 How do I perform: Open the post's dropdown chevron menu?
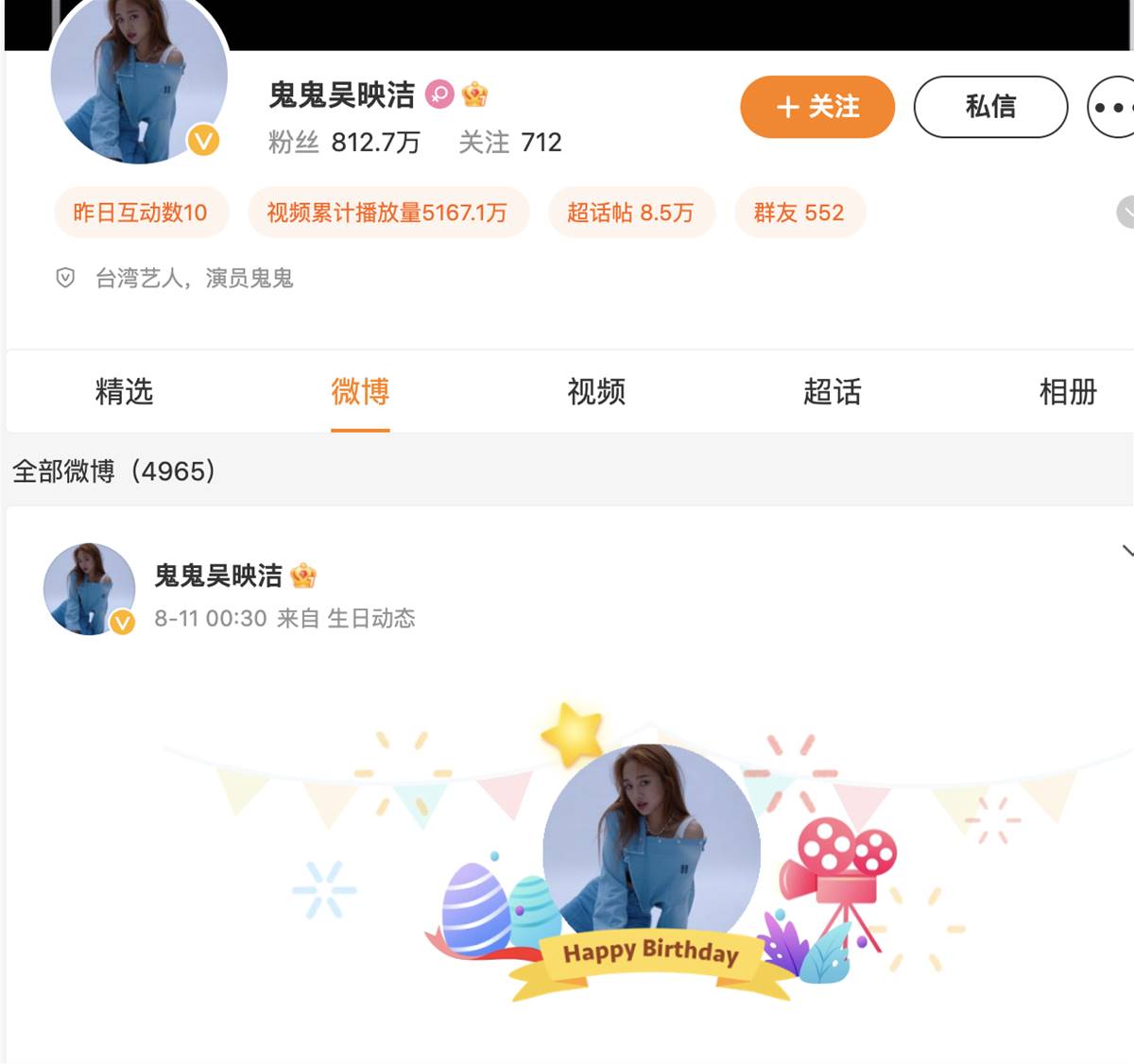[1126, 551]
